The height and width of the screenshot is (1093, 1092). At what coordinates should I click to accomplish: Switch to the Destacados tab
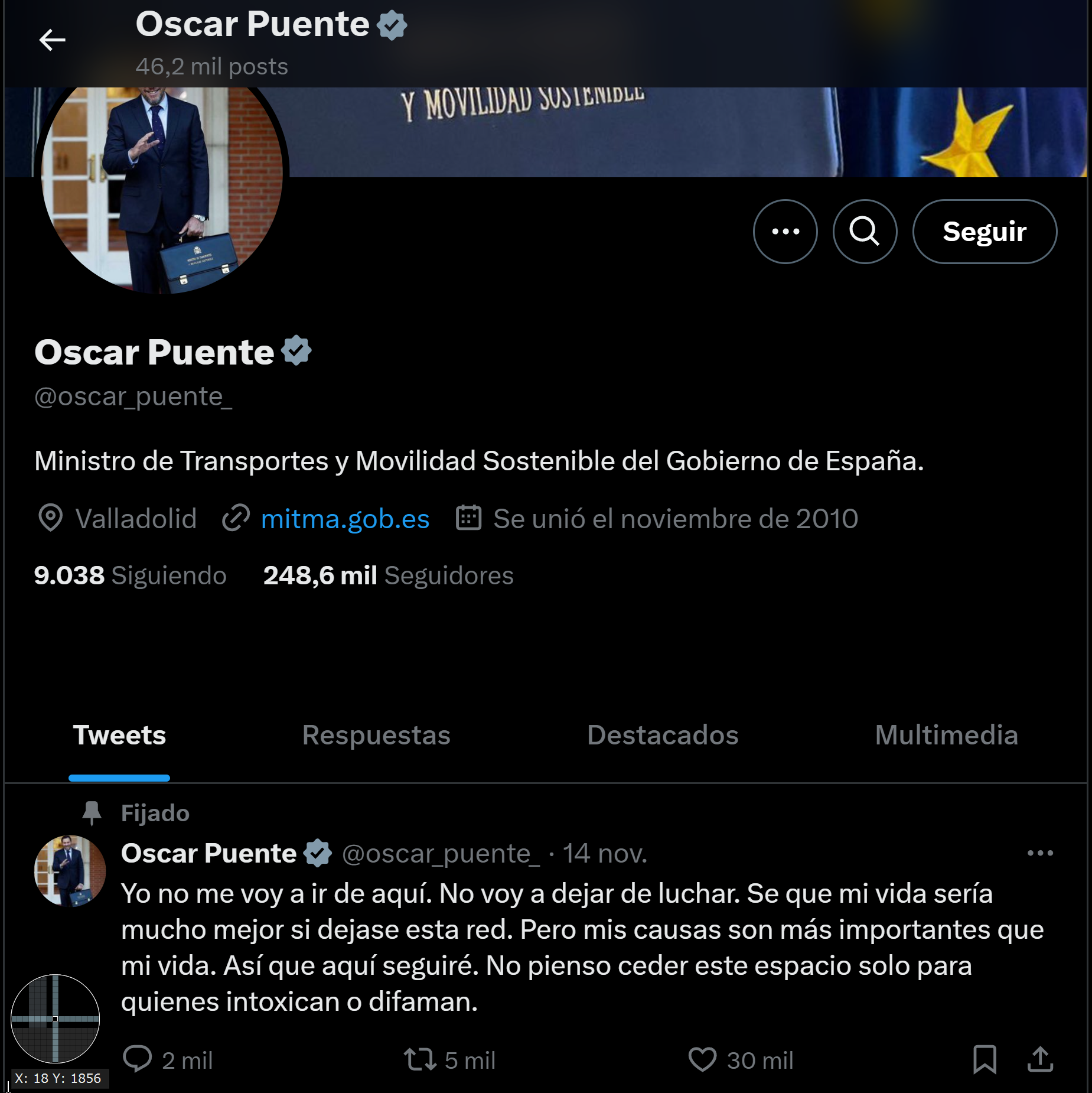click(663, 736)
